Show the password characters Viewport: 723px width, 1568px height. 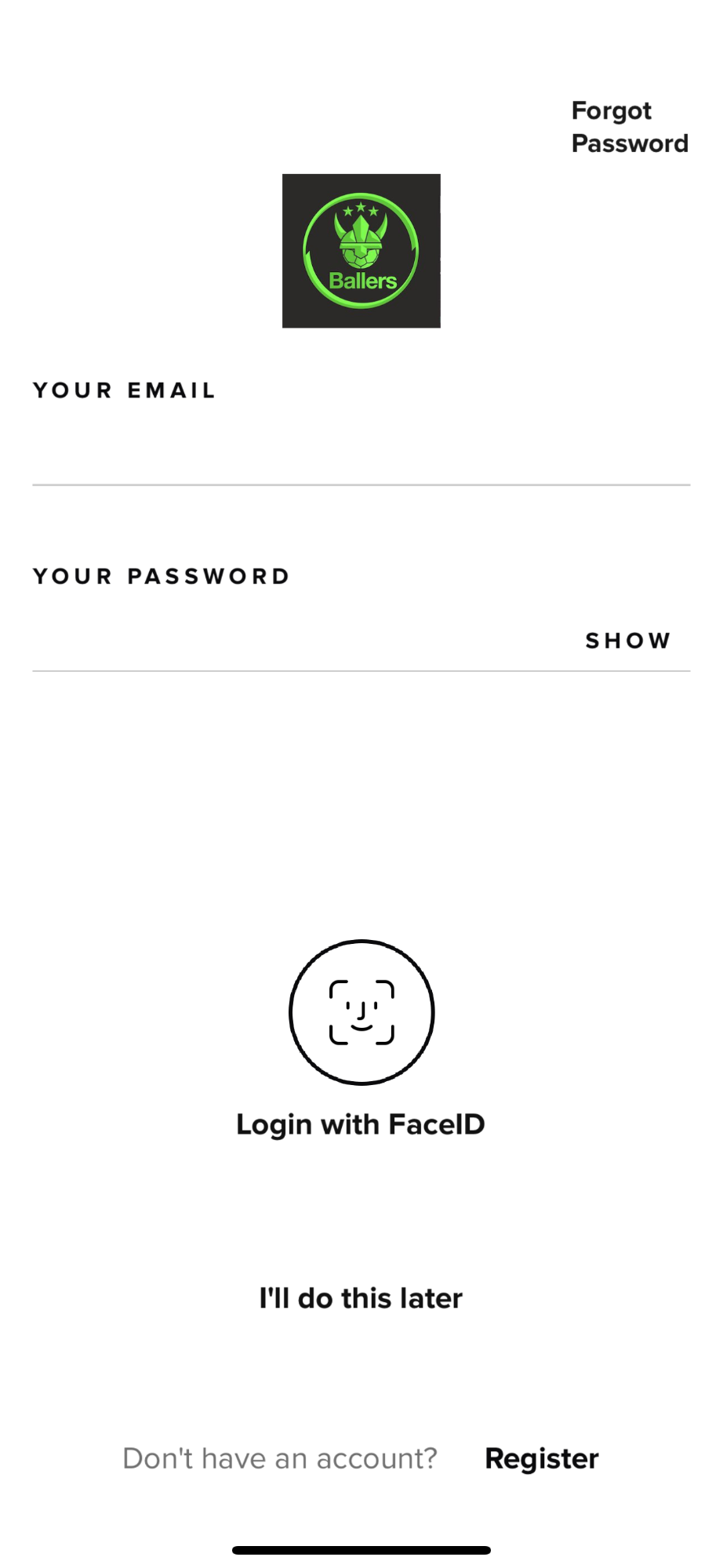coord(628,641)
